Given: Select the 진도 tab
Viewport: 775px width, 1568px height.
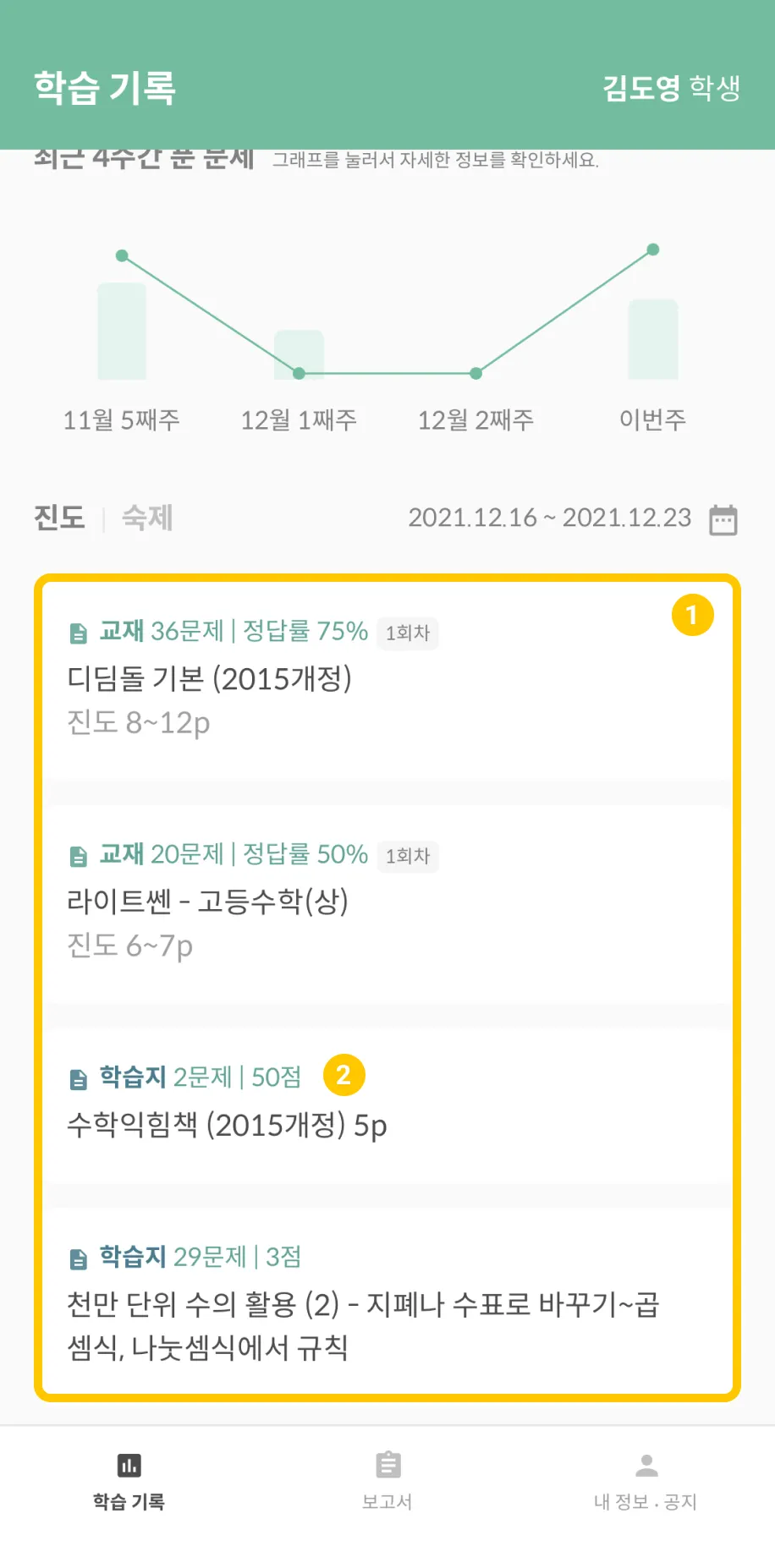Looking at the screenshot, I should (x=59, y=518).
